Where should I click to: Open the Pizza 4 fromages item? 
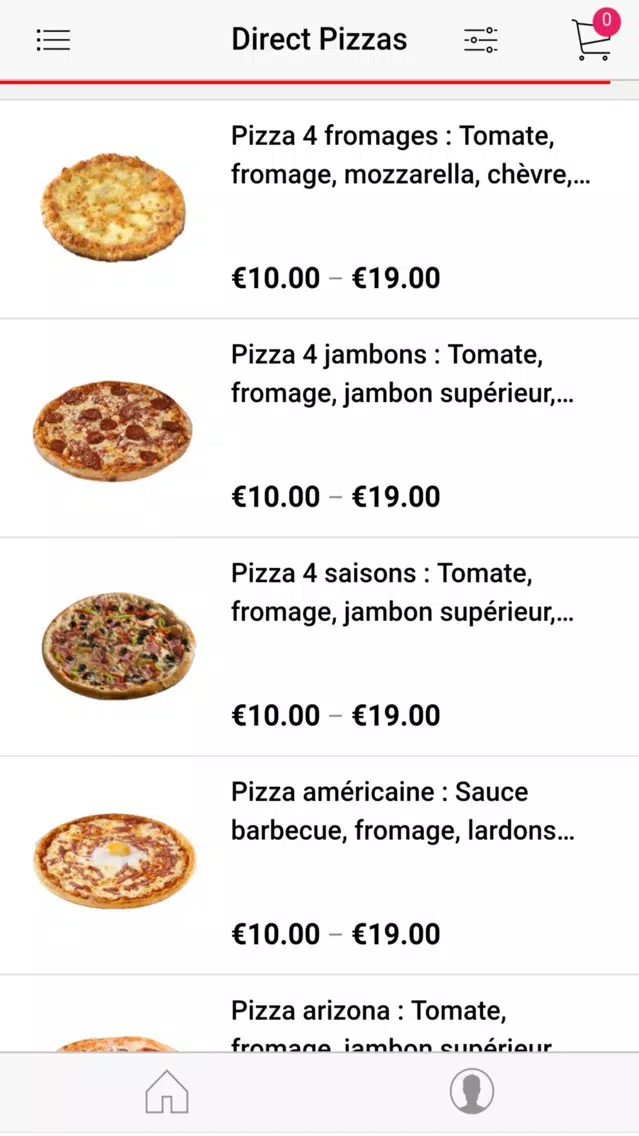click(320, 209)
